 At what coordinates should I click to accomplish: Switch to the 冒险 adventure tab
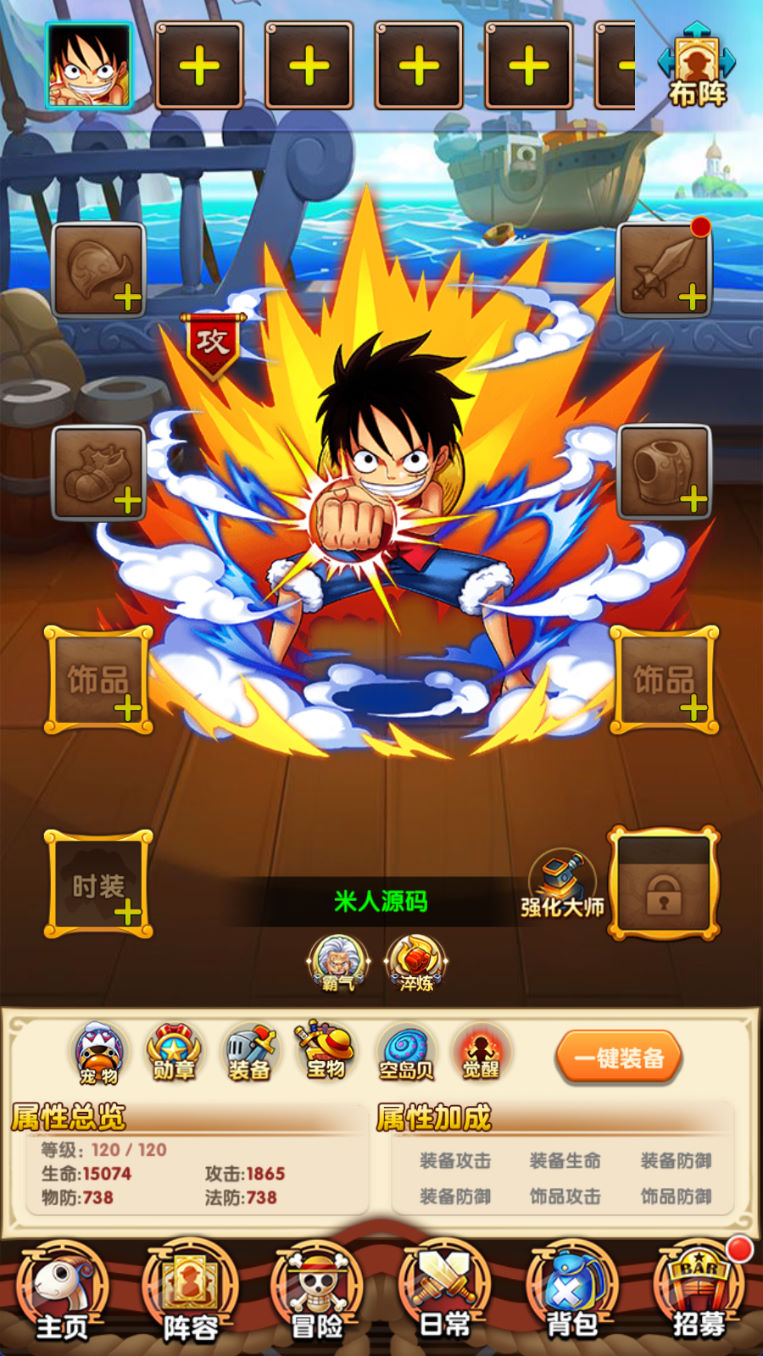click(317, 1297)
